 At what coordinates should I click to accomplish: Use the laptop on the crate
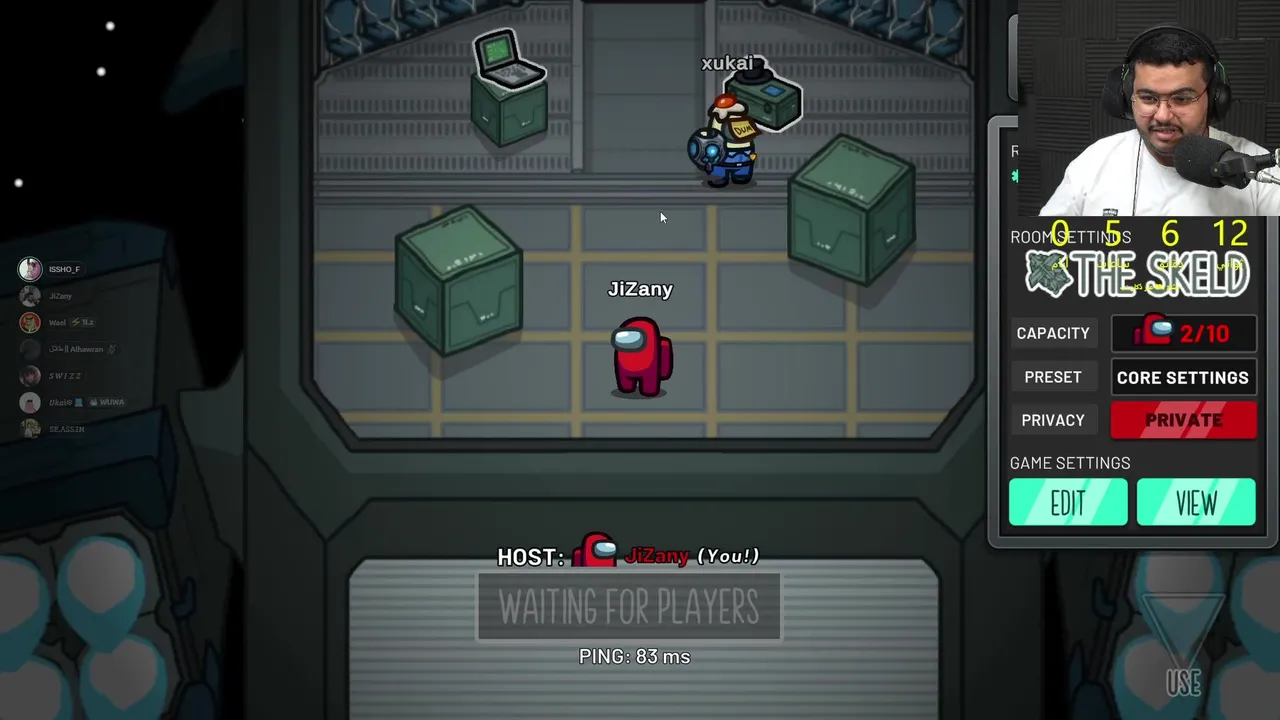tap(508, 60)
